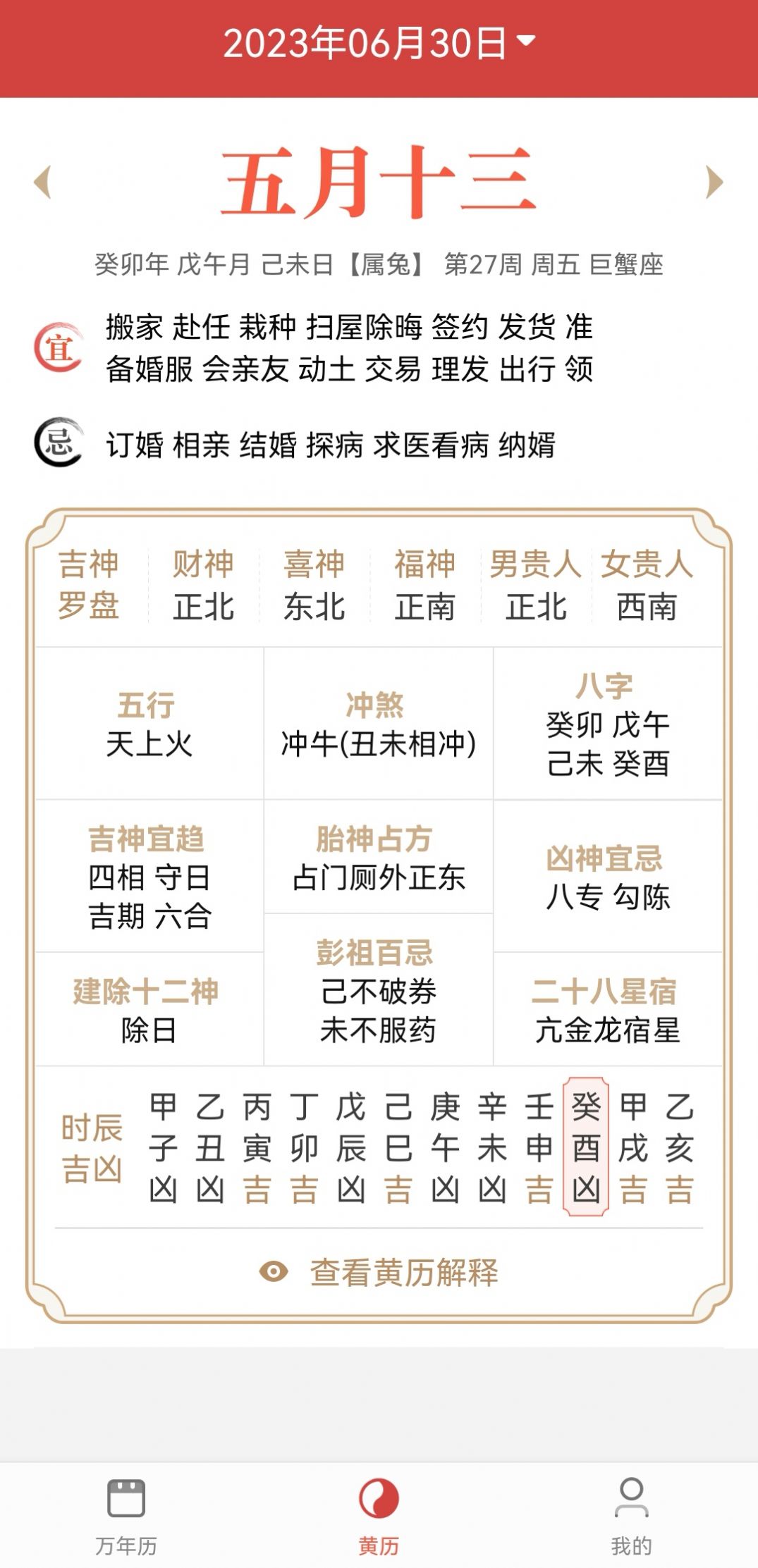Open 查看黄历解释 explanation link
Viewport: 758px width, 1568px height.
379,1273
